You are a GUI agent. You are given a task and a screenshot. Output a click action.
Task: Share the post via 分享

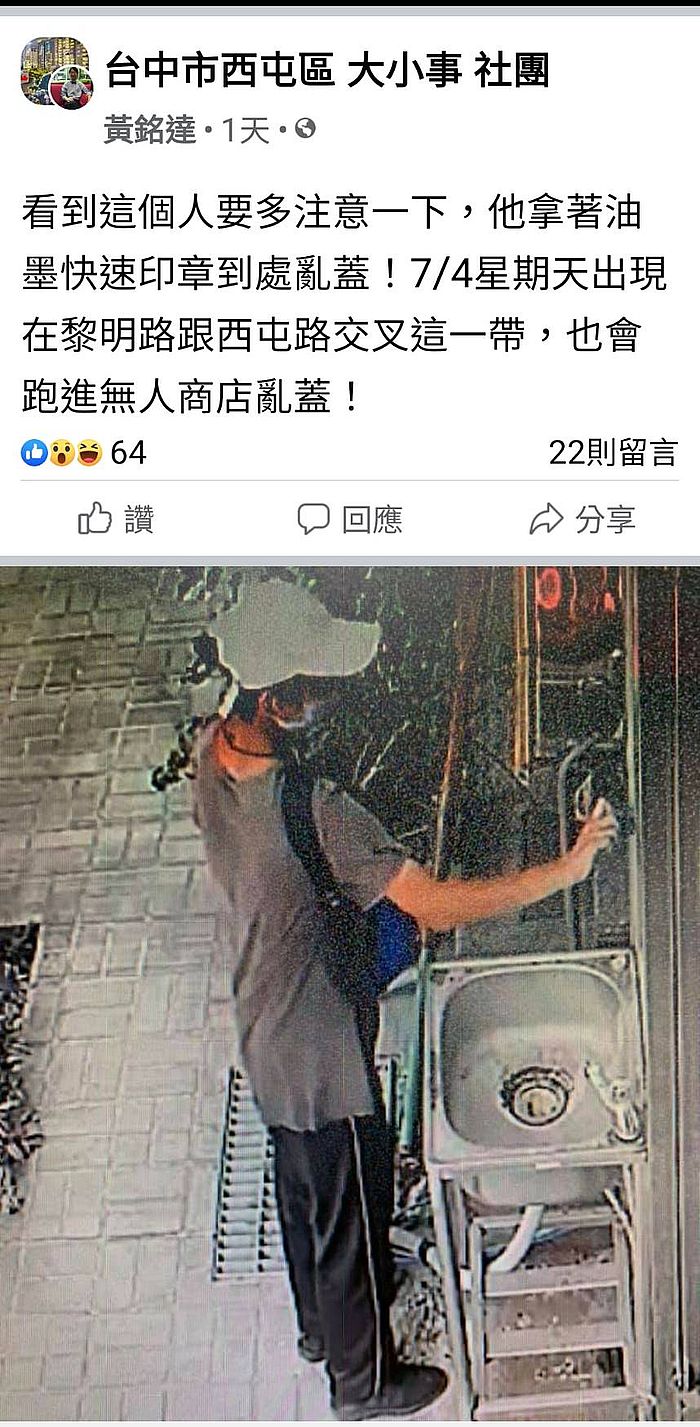click(582, 519)
